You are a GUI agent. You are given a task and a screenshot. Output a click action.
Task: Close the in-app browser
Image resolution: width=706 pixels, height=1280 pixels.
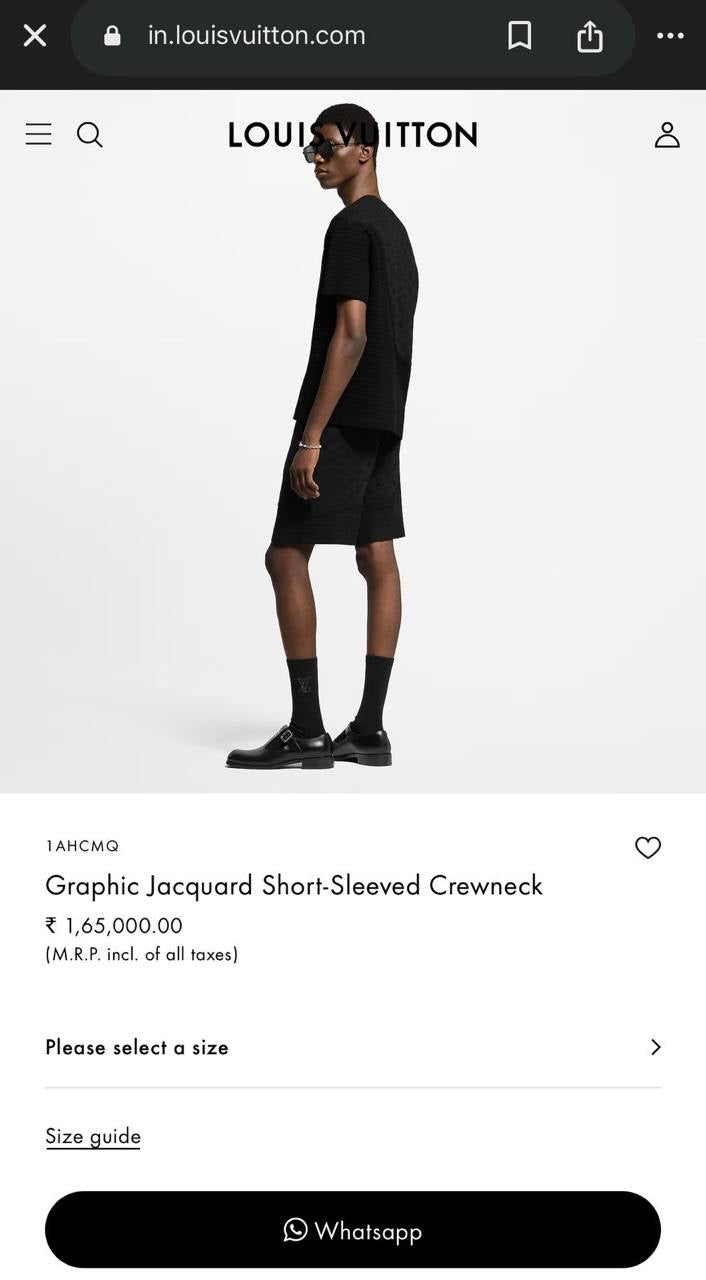coord(35,36)
